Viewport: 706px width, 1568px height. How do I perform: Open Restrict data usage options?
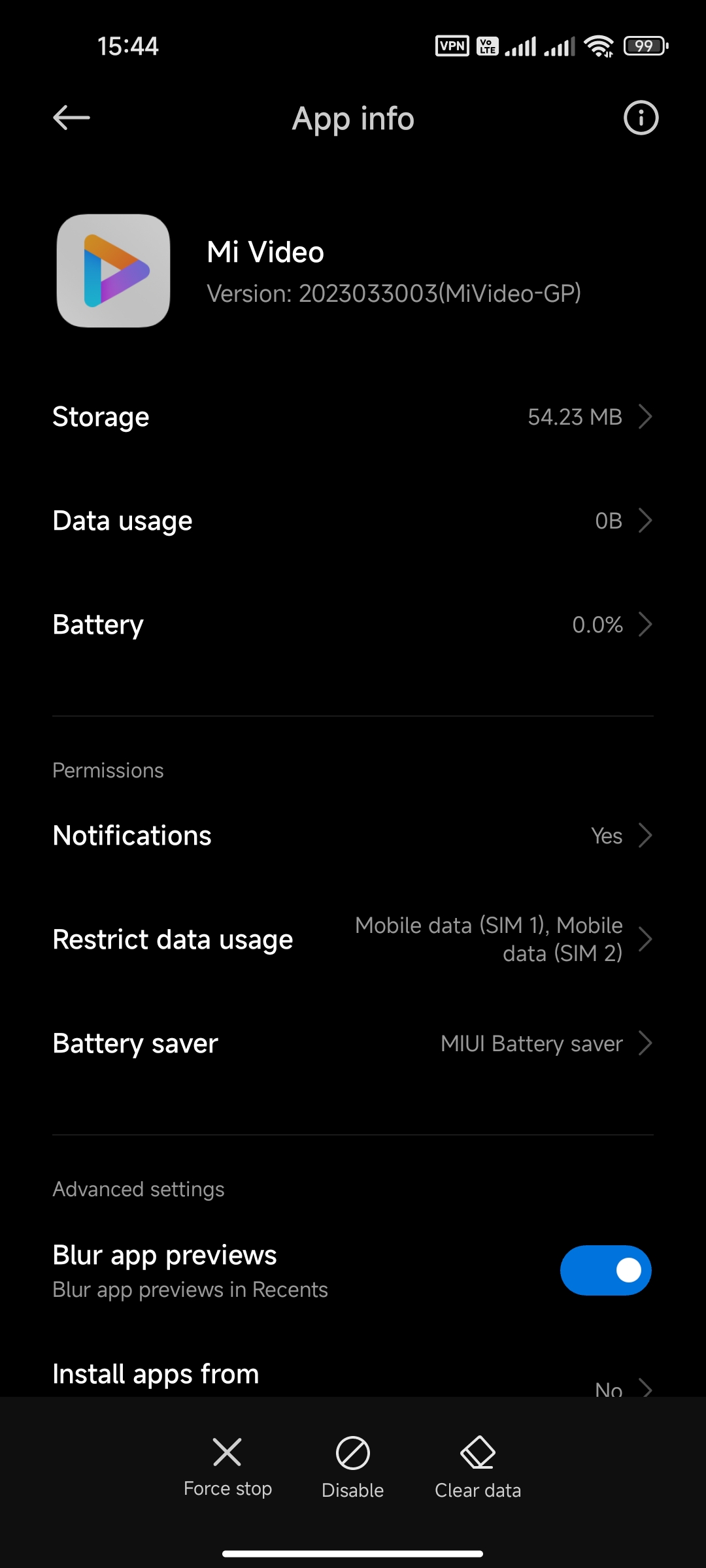point(353,939)
